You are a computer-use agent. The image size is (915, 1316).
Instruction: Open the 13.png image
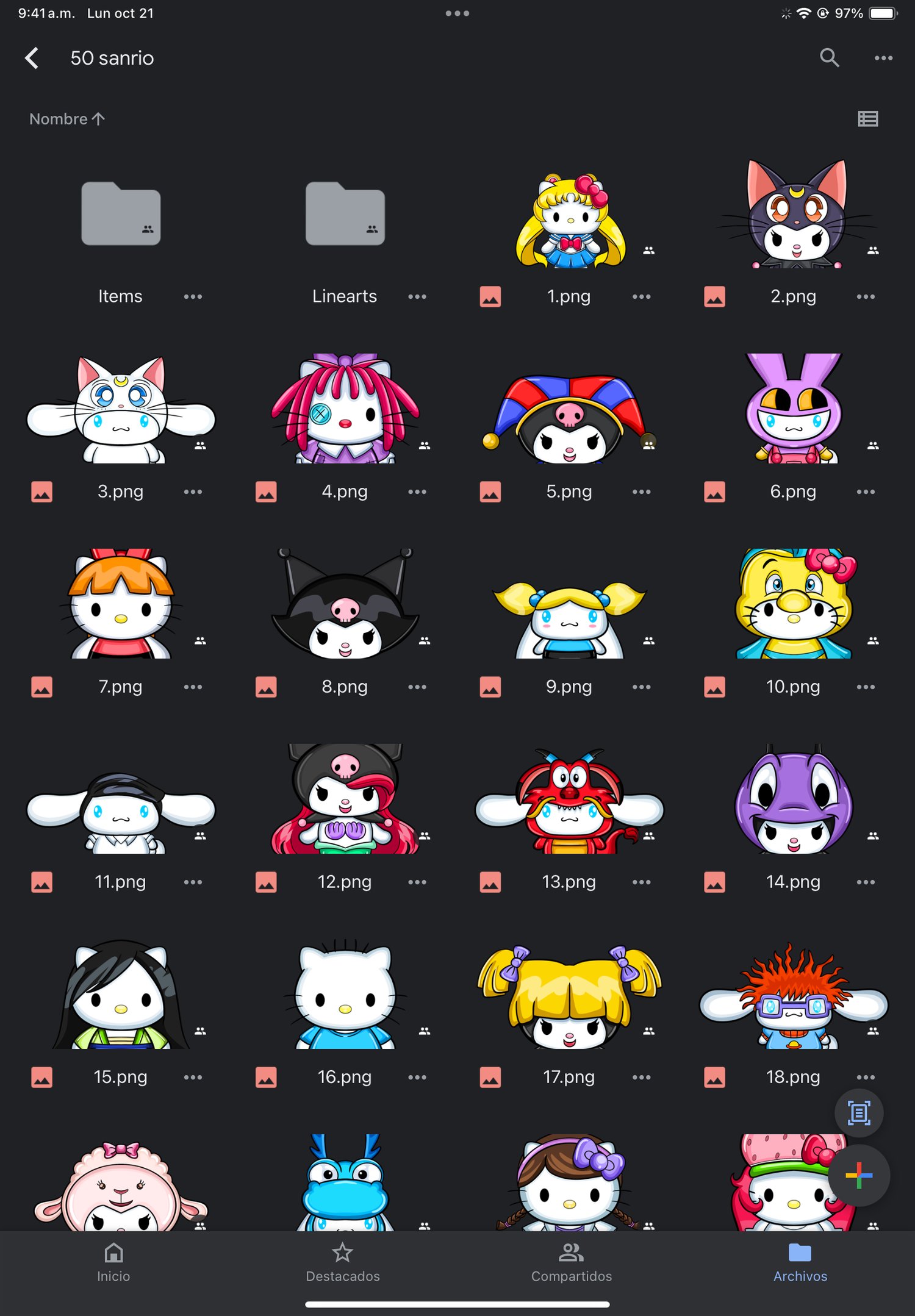point(570,800)
